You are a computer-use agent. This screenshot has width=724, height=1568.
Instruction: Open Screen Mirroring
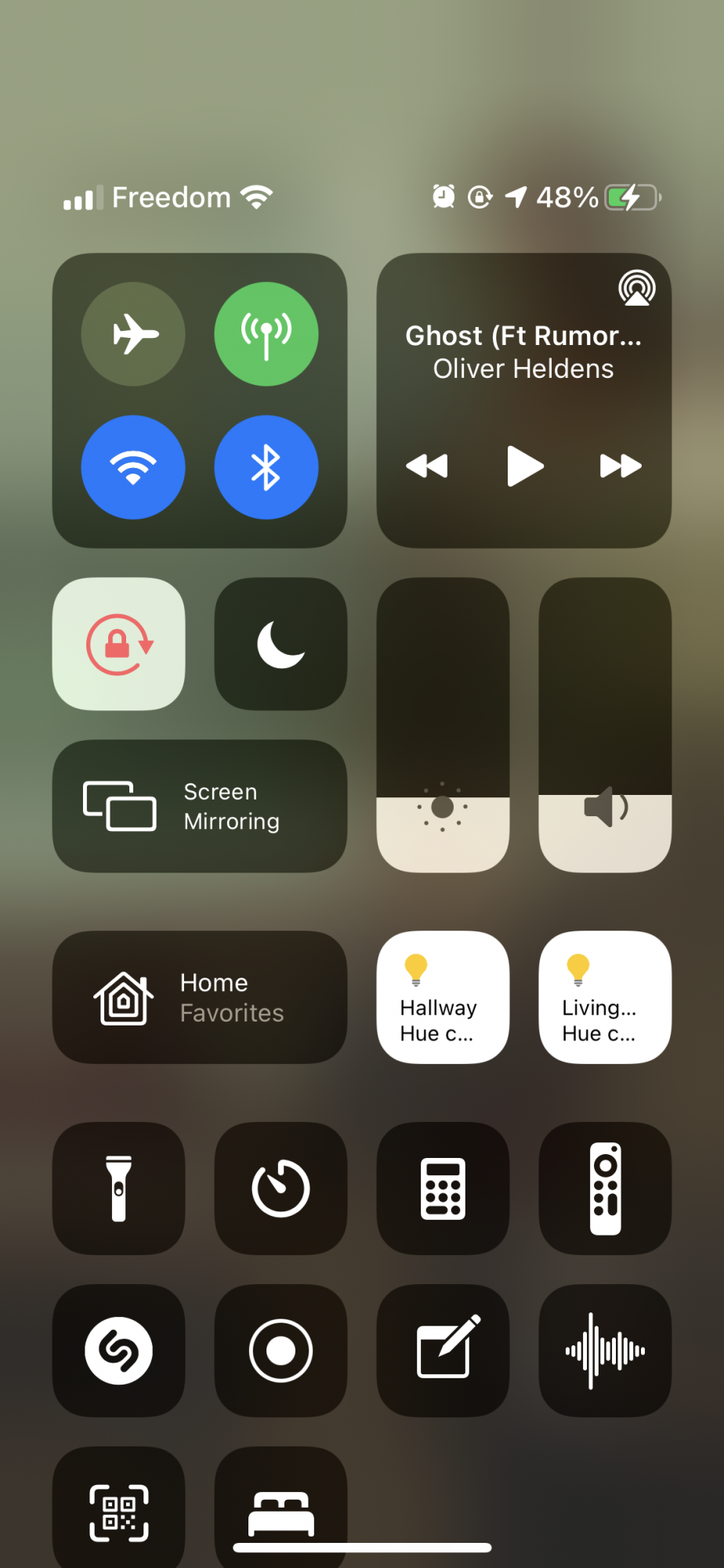200,806
